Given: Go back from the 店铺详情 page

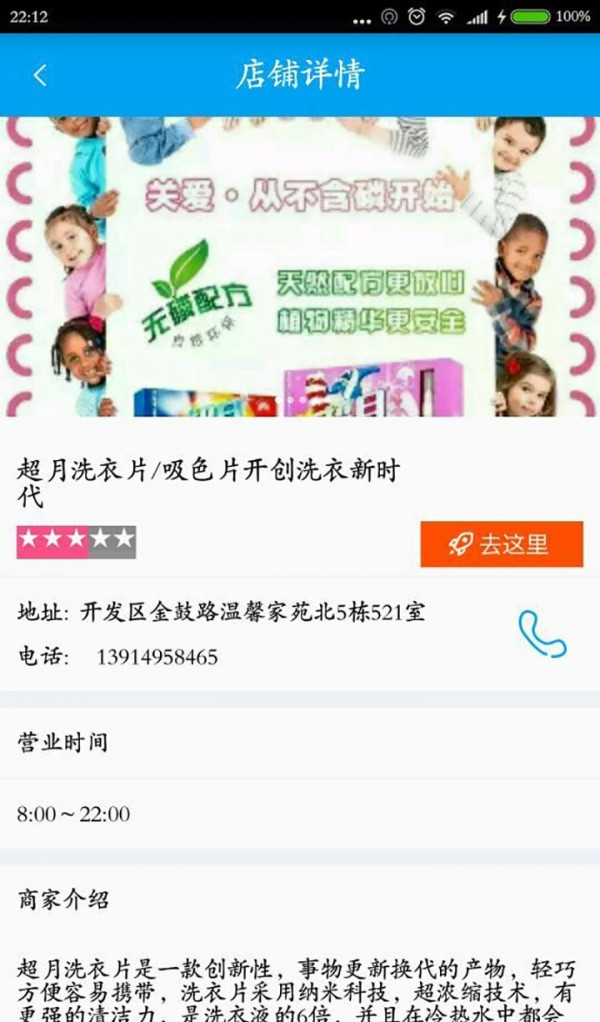Looking at the screenshot, I should [40, 75].
